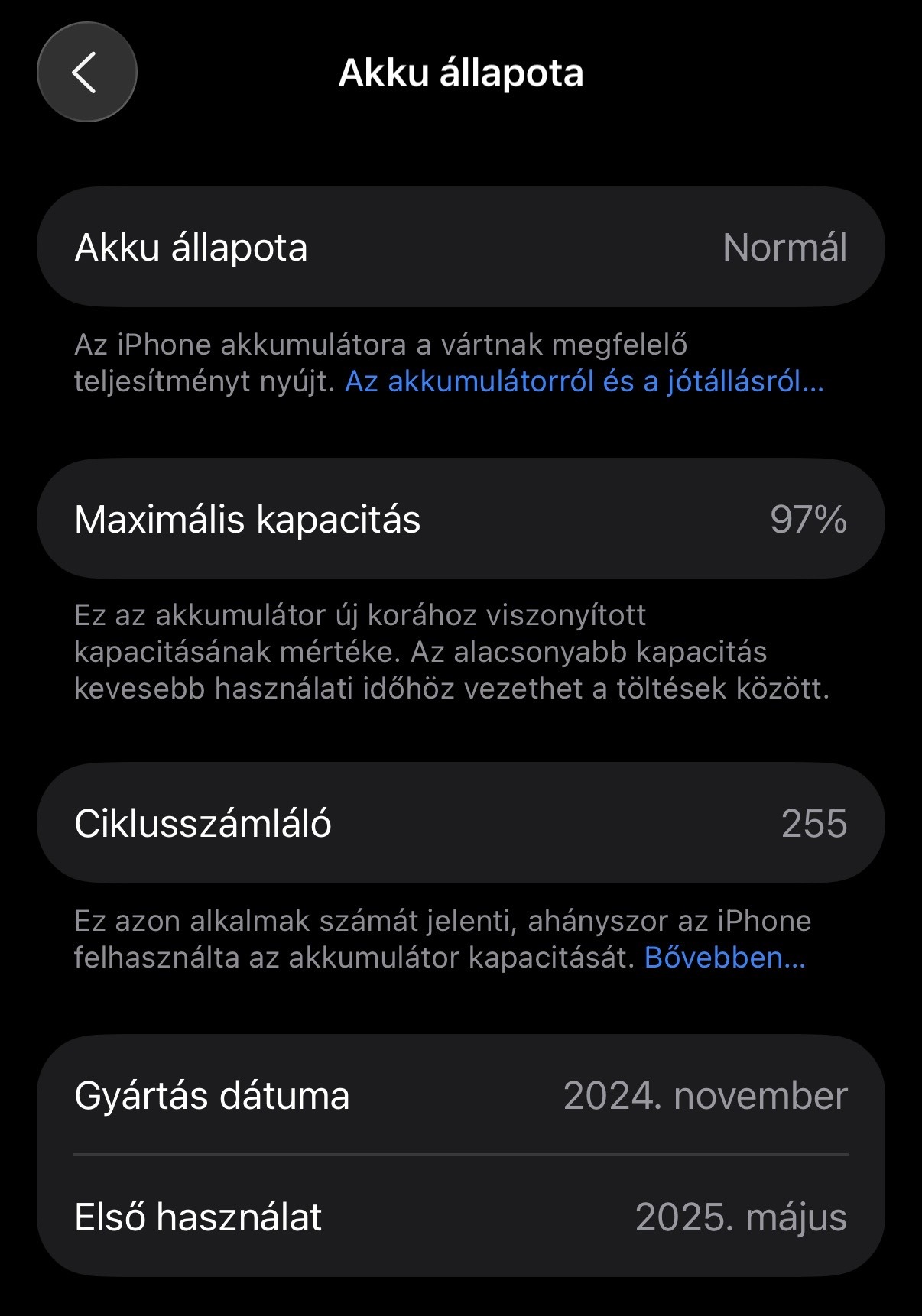922x1316 pixels.
Task: Open the 'Bővebben…' link about cycle count
Action: 725,958
